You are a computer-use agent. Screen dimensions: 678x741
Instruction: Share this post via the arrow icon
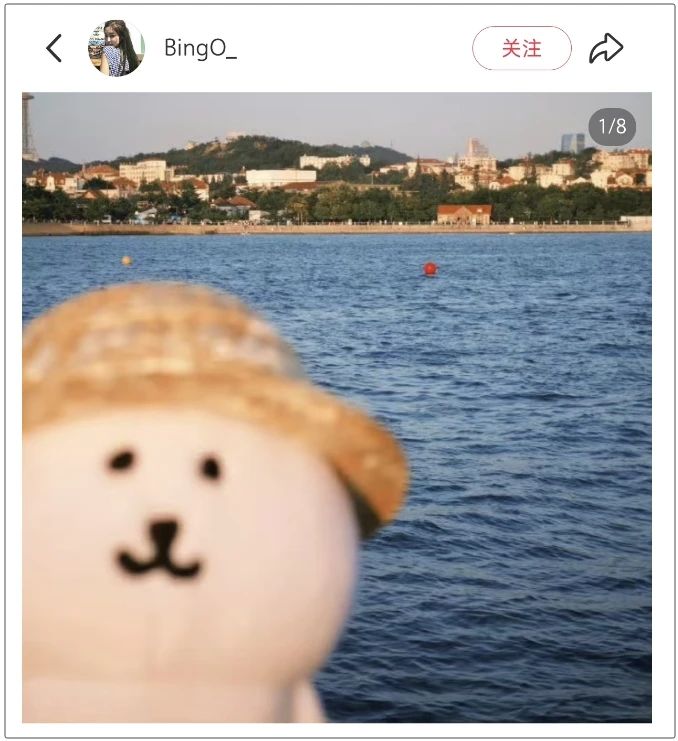point(606,48)
